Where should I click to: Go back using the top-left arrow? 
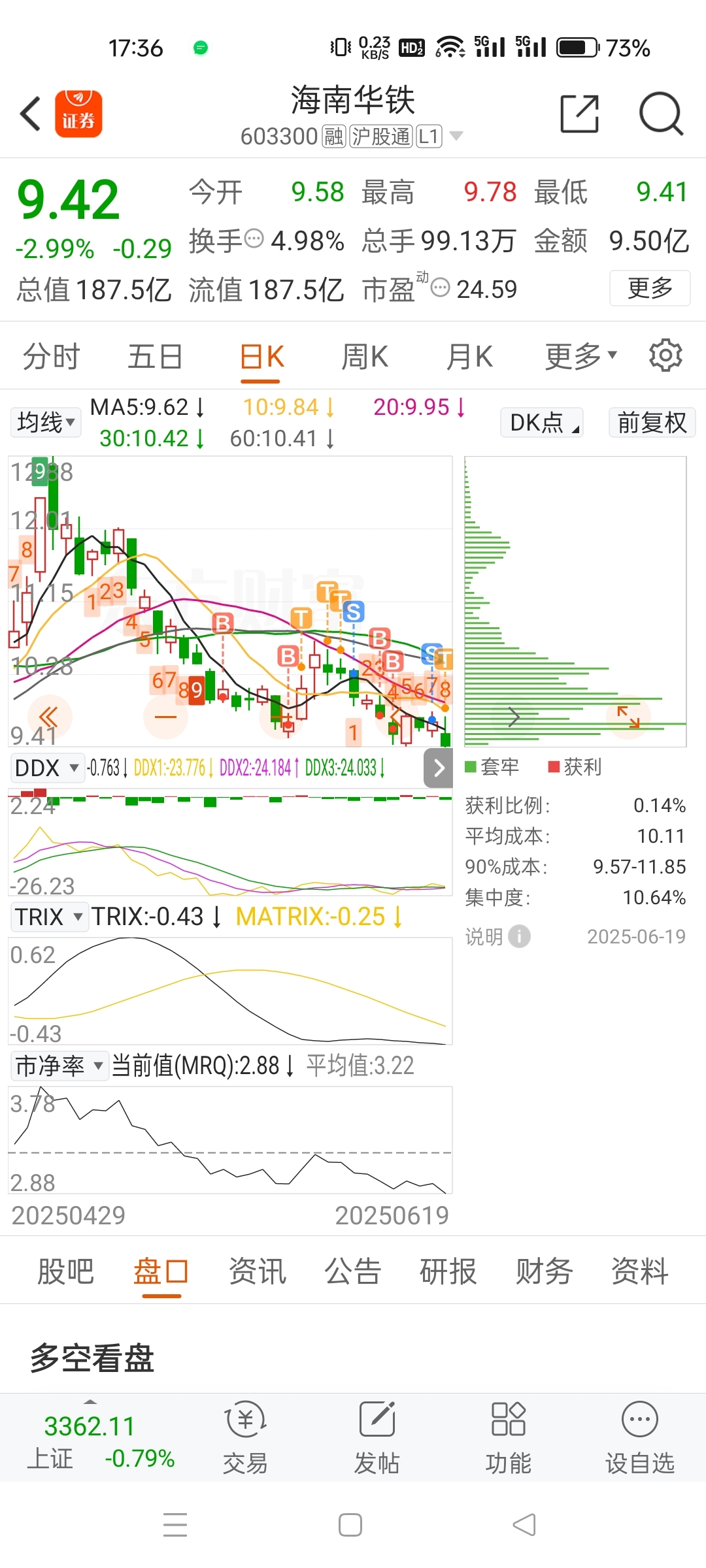click(x=31, y=114)
